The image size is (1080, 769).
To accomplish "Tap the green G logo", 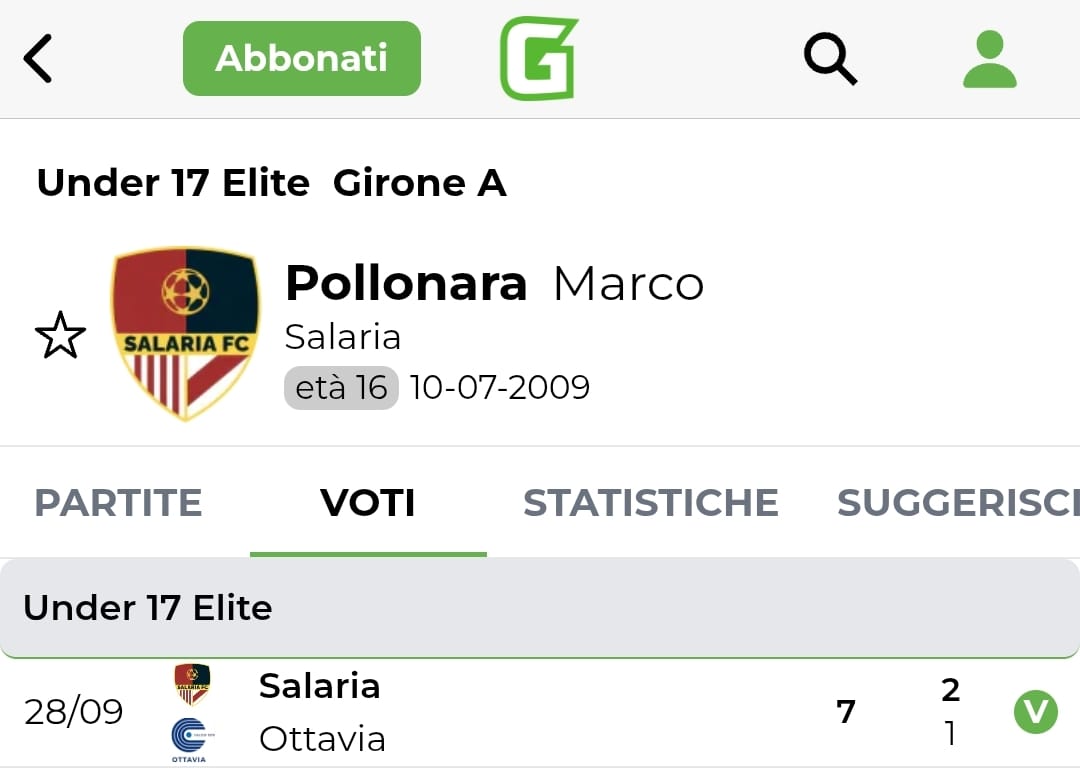I will (539, 58).
